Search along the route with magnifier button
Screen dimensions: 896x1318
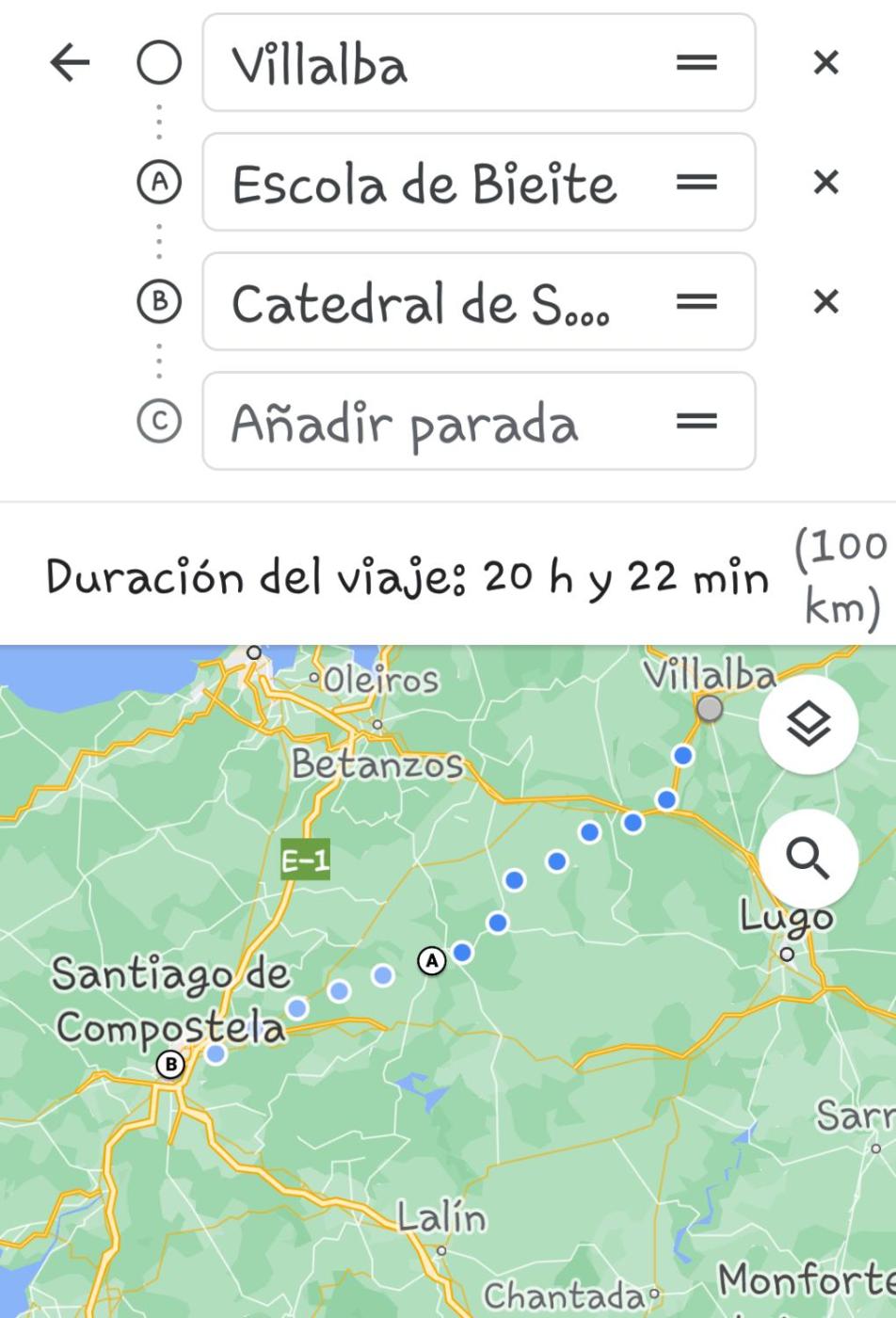808,859
